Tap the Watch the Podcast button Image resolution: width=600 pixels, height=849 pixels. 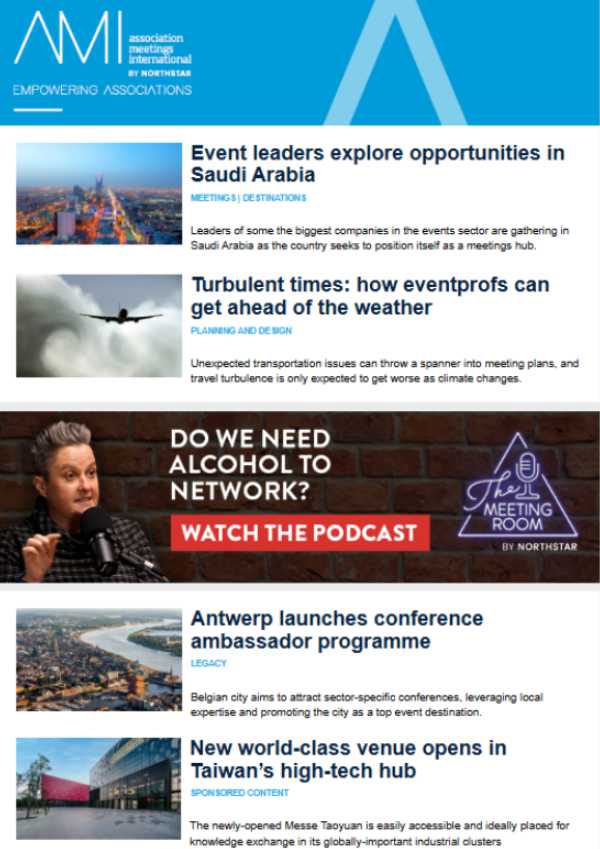pos(300,532)
